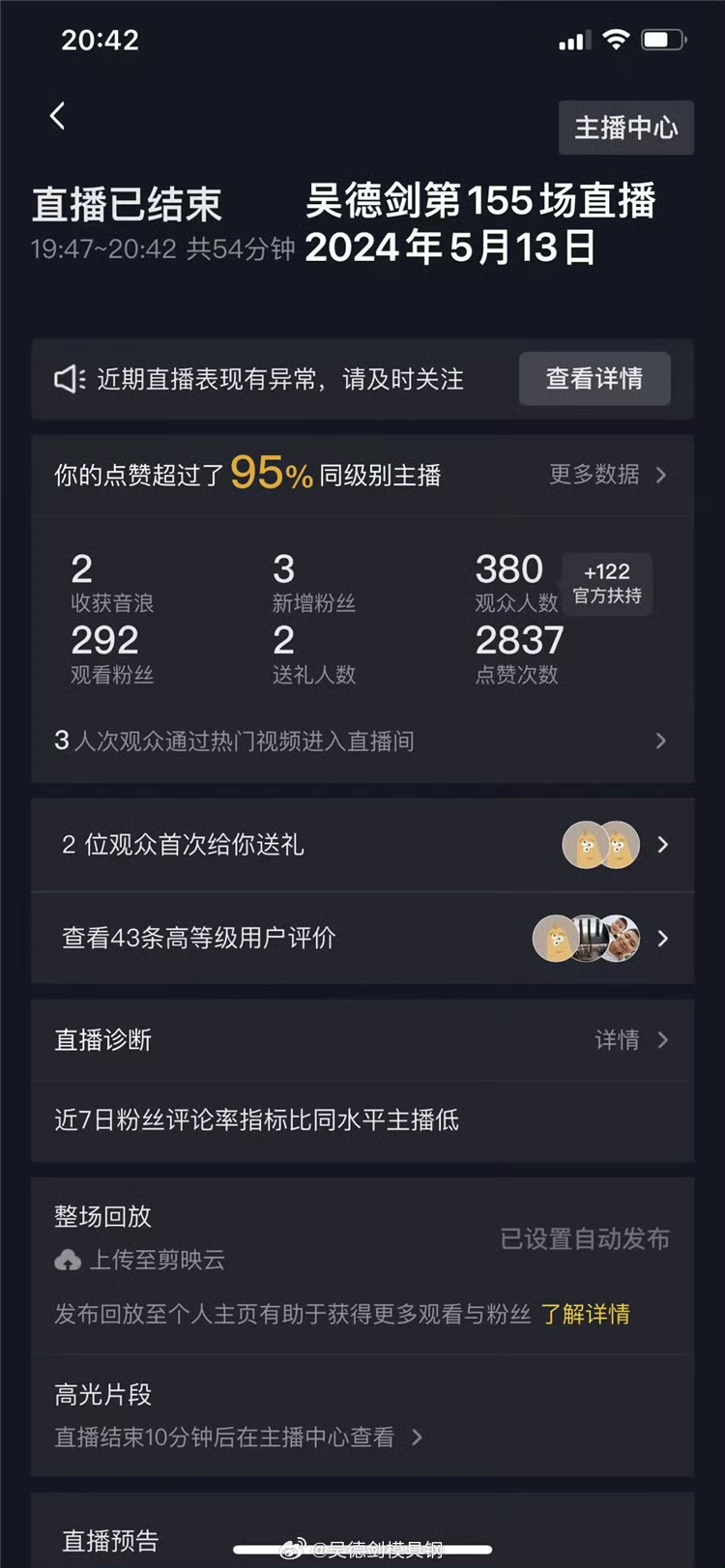725x1568 pixels.
Task: Click 查看详情 on the warning banner
Action: tap(594, 379)
